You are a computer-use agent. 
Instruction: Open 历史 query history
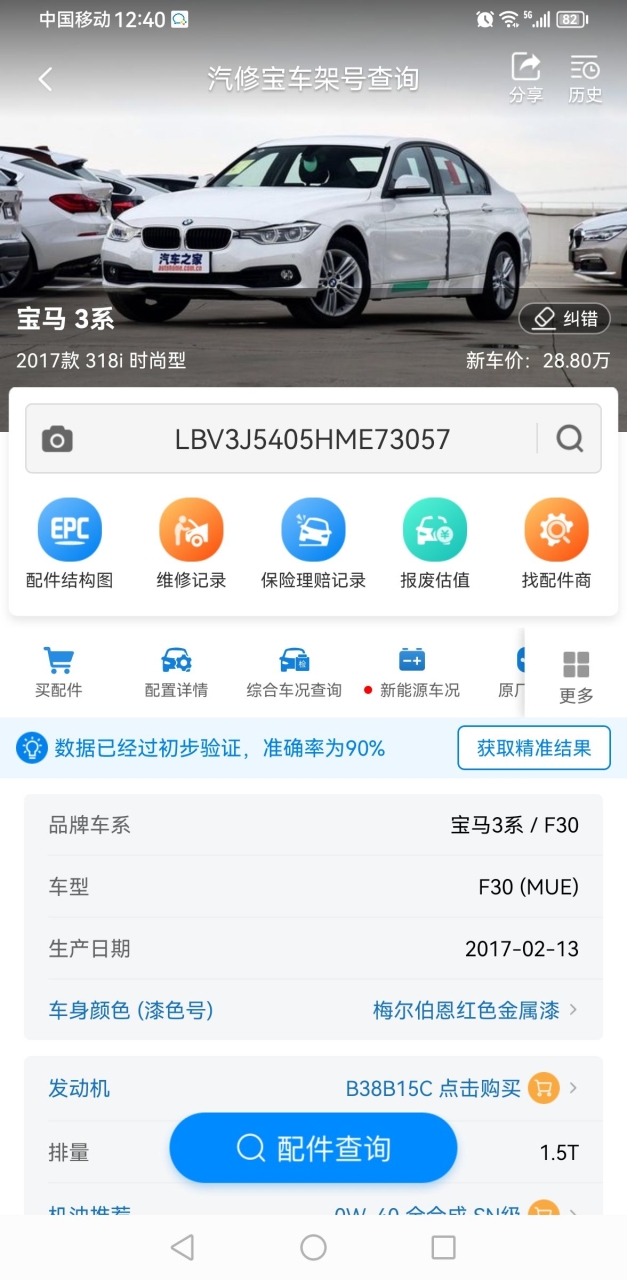(585, 78)
